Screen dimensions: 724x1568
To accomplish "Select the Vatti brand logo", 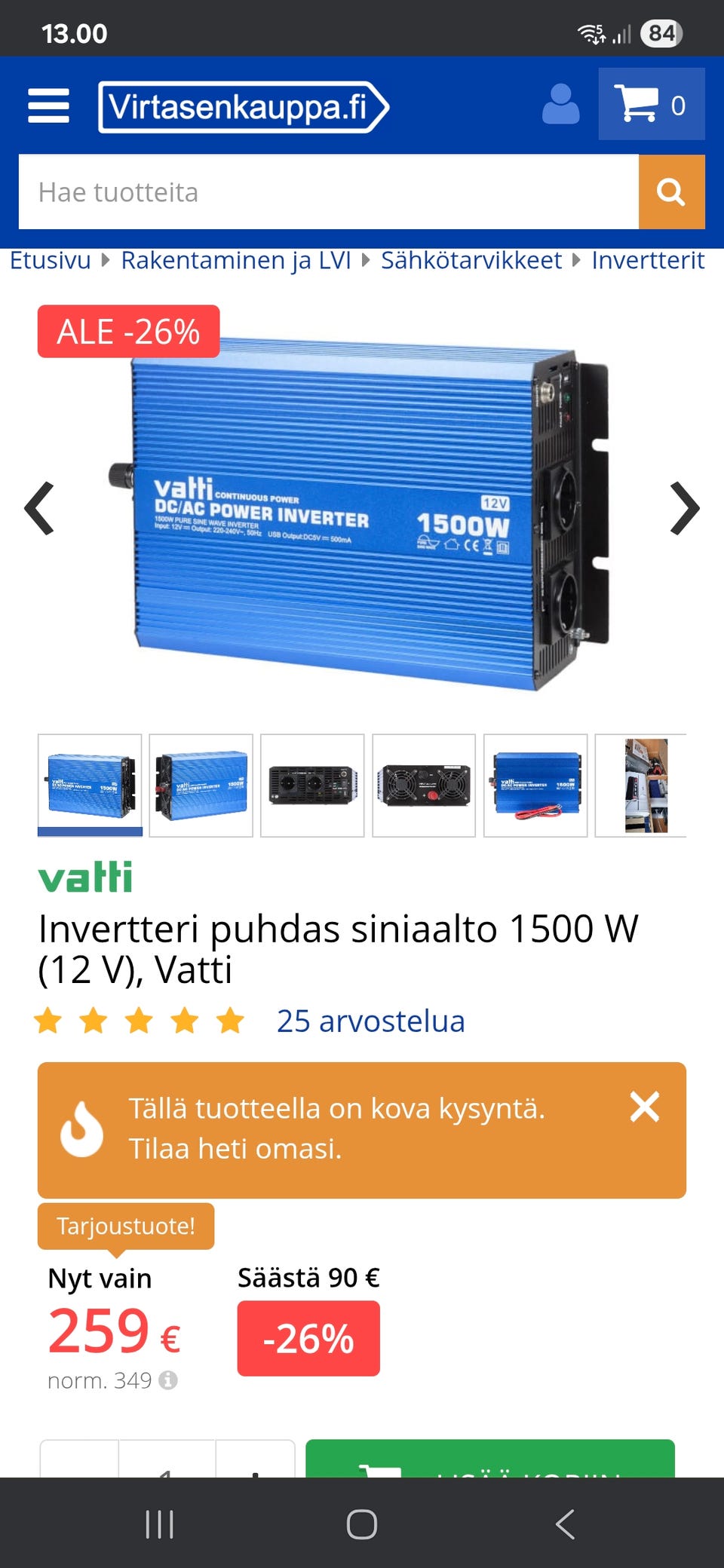I will click(87, 876).
